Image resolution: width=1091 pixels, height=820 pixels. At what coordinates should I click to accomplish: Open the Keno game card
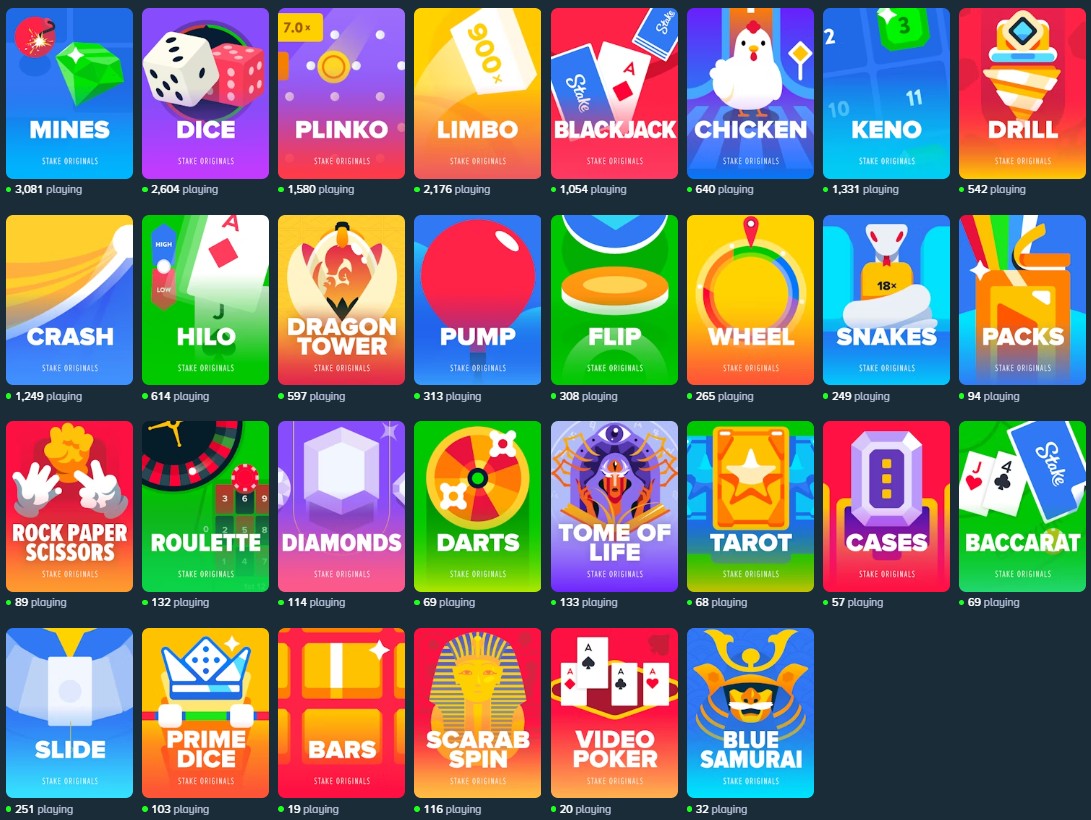(886, 93)
